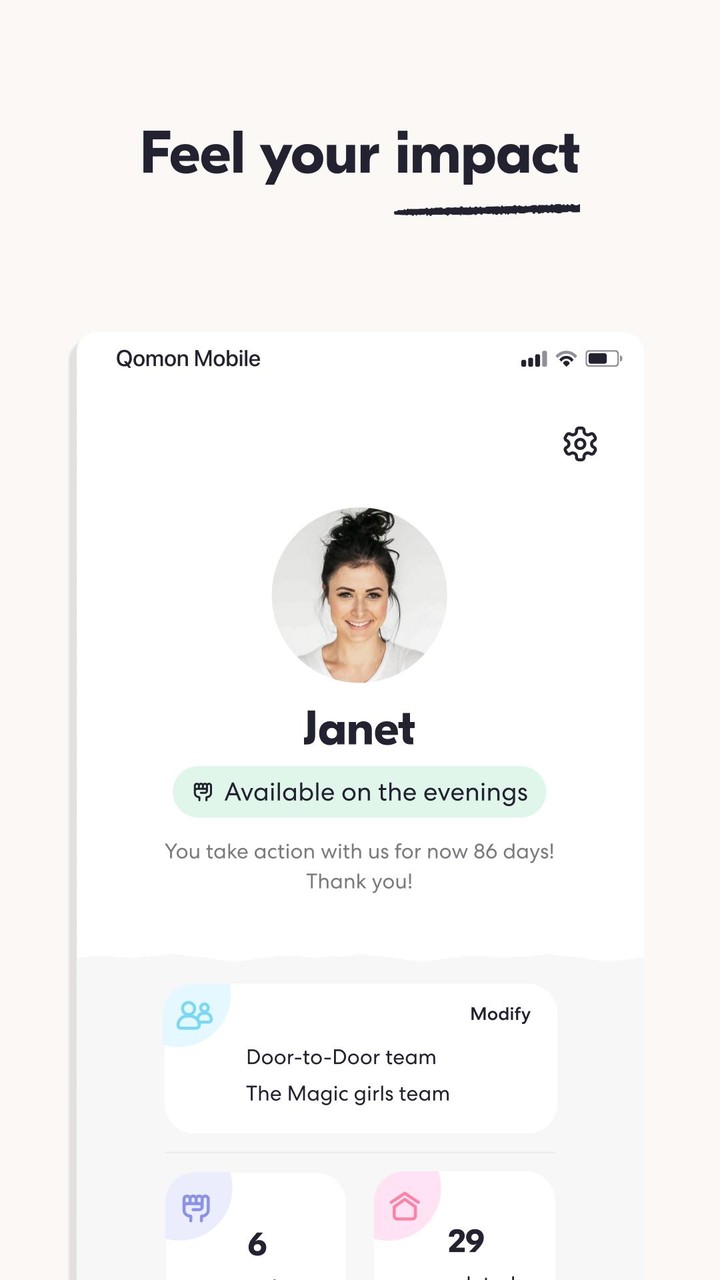
Task: Click the Modify link on the teams card
Action: pyautogui.click(x=501, y=1014)
